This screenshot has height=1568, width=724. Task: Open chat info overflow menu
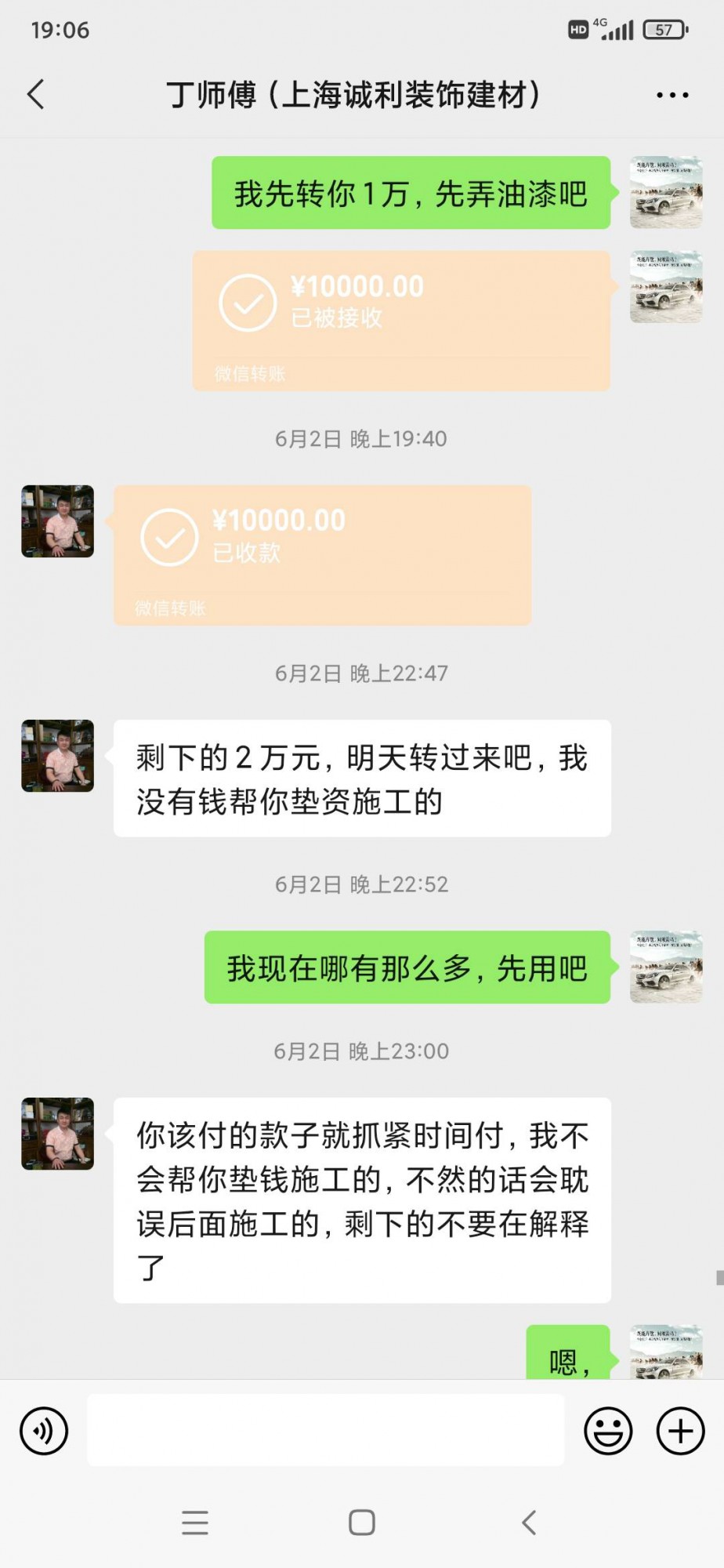click(x=672, y=95)
